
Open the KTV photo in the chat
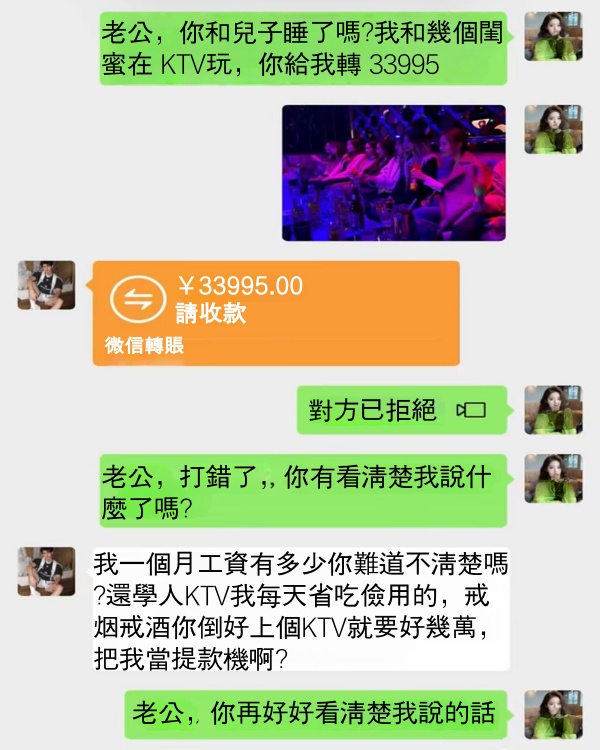[393, 173]
